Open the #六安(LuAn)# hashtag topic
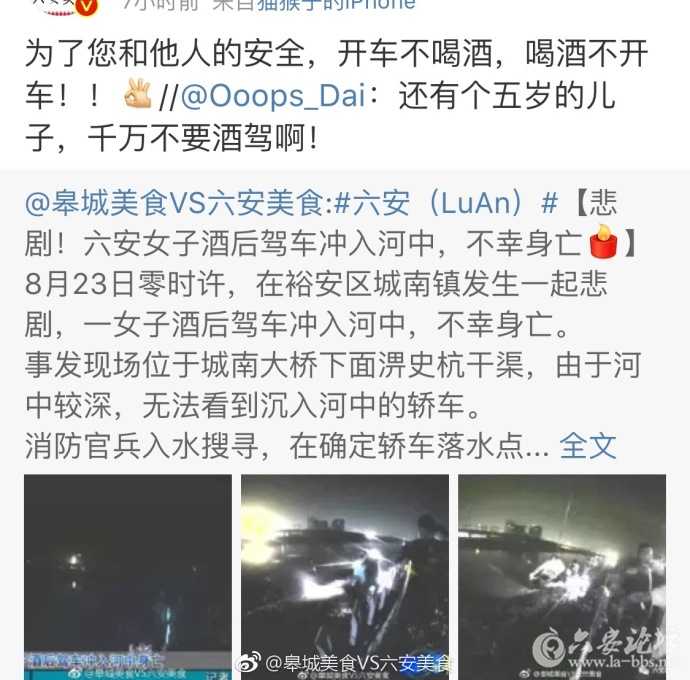This screenshot has width=690, height=680. click(x=444, y=203)
